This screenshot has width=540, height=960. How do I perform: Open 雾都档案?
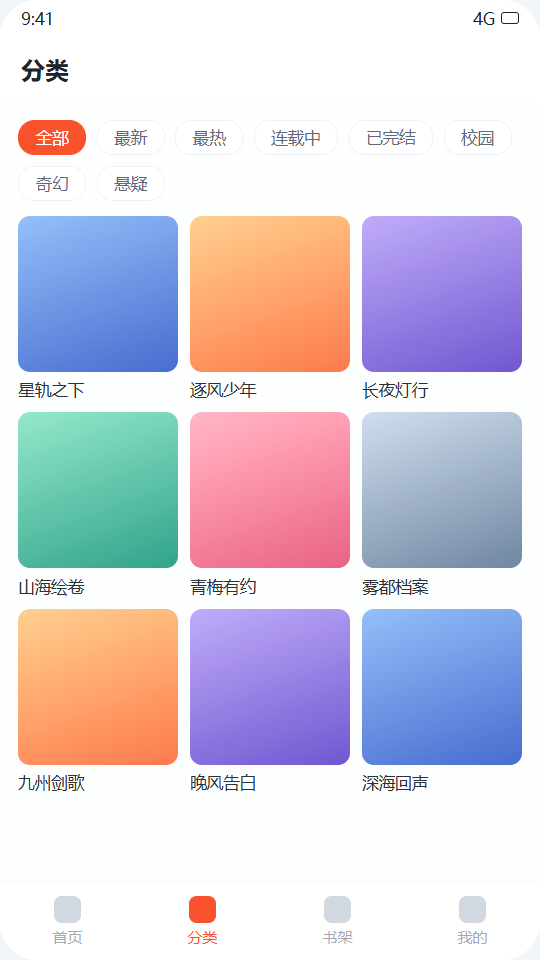click(x=442, y=490)
